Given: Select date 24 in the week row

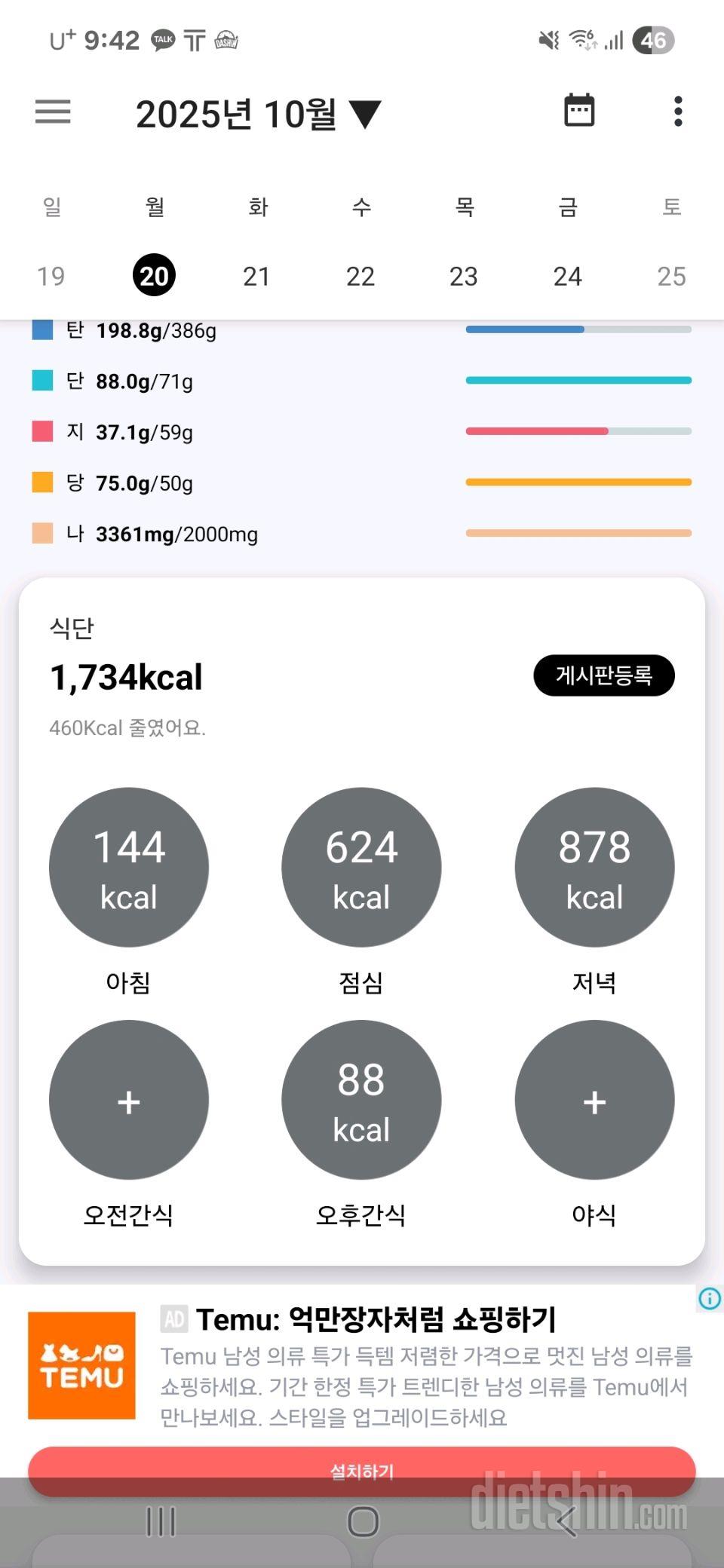Looking at the screenshot, I should pos(567,276).
